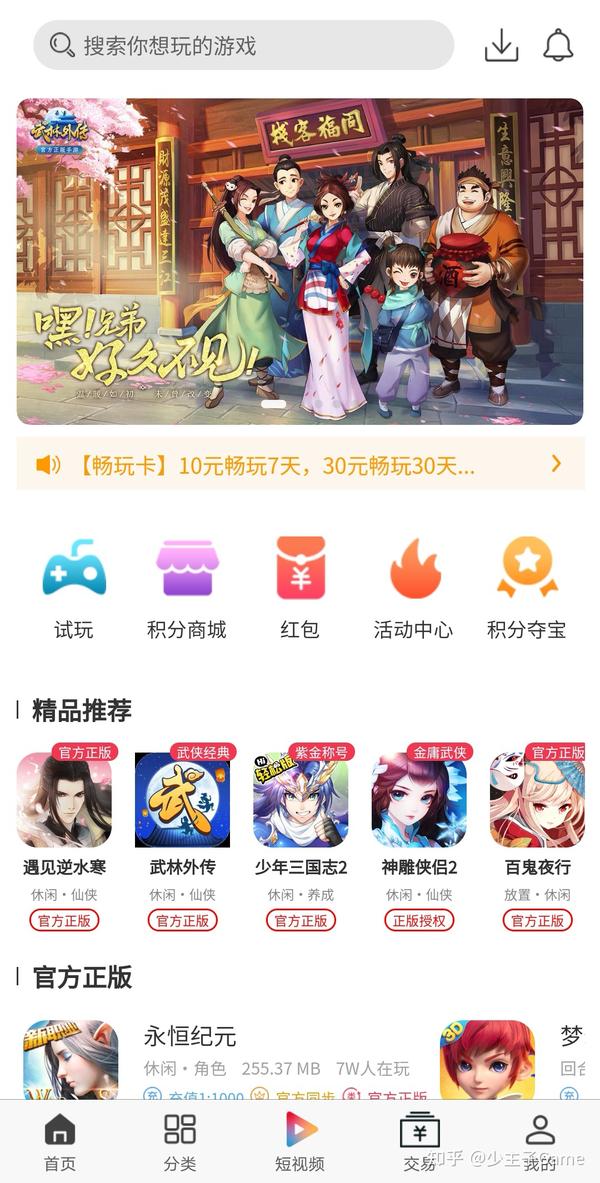Open the 交易 tab
Viewport: 600px width, 1183px height.
[420, 1141]
